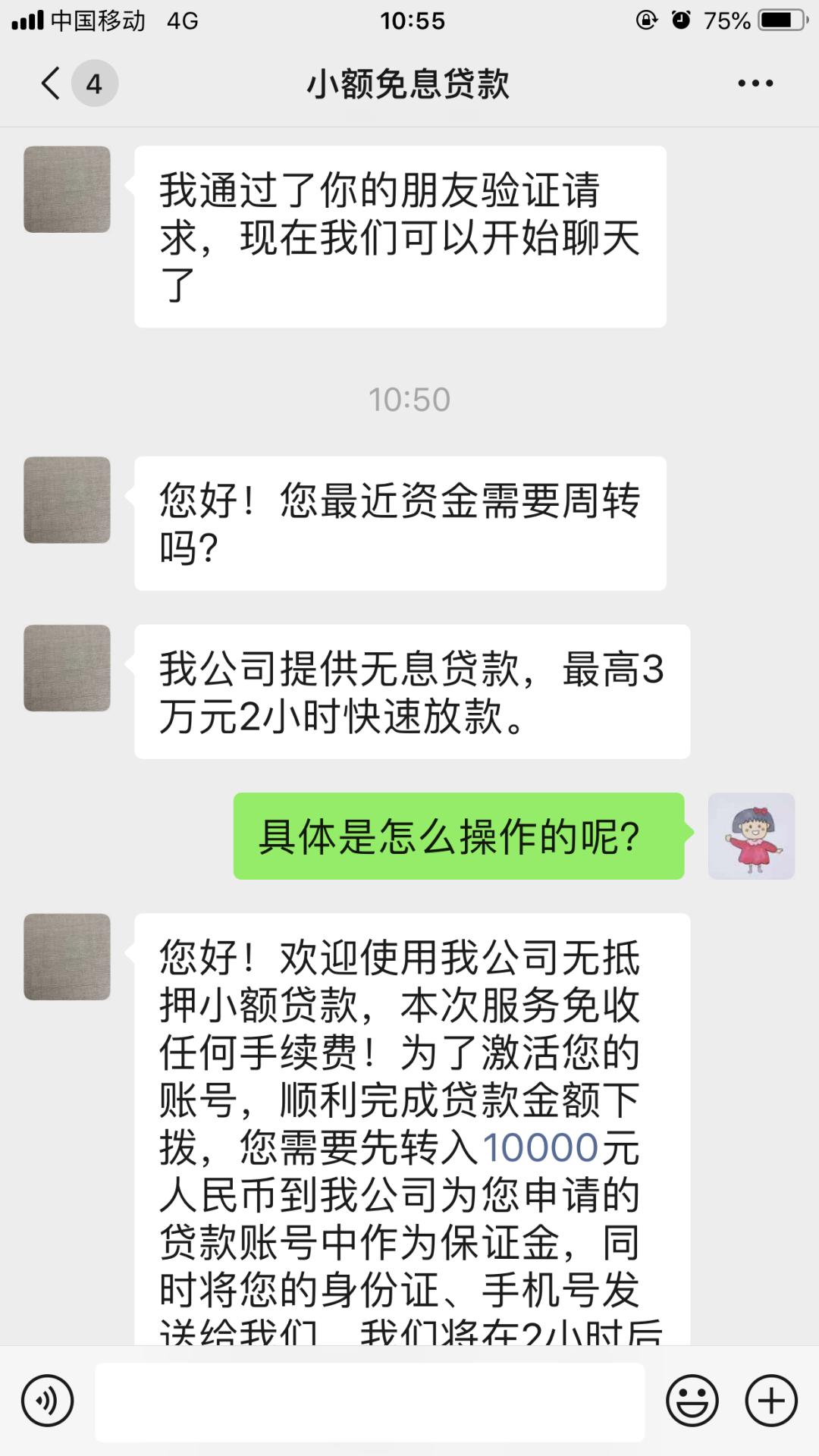Tap the unread badge showing 4

click(x=93, y=83)
